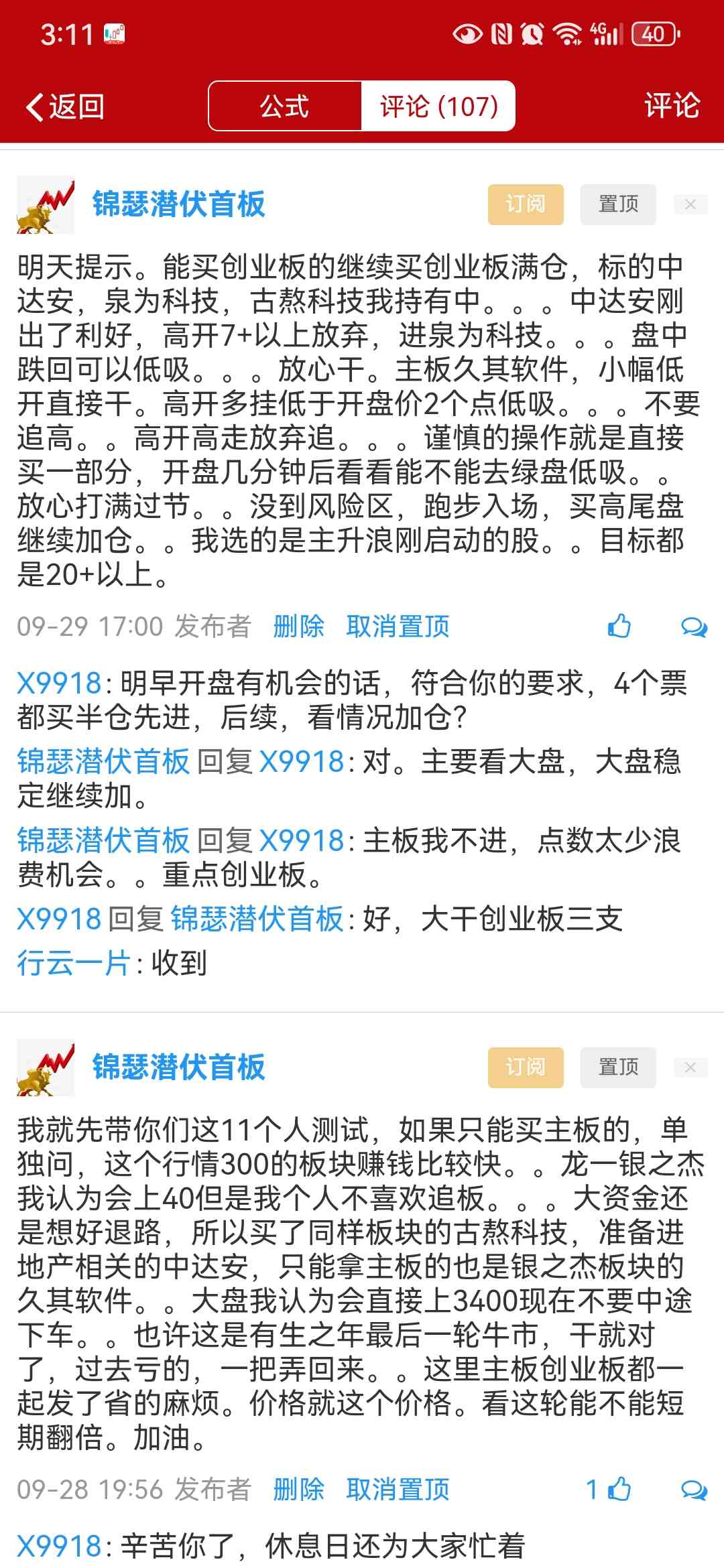Image resolution: width=724 pixels, height=1568 pixels.
Task: Open user X9918's profile from first comment
Action: pos(59,683)
